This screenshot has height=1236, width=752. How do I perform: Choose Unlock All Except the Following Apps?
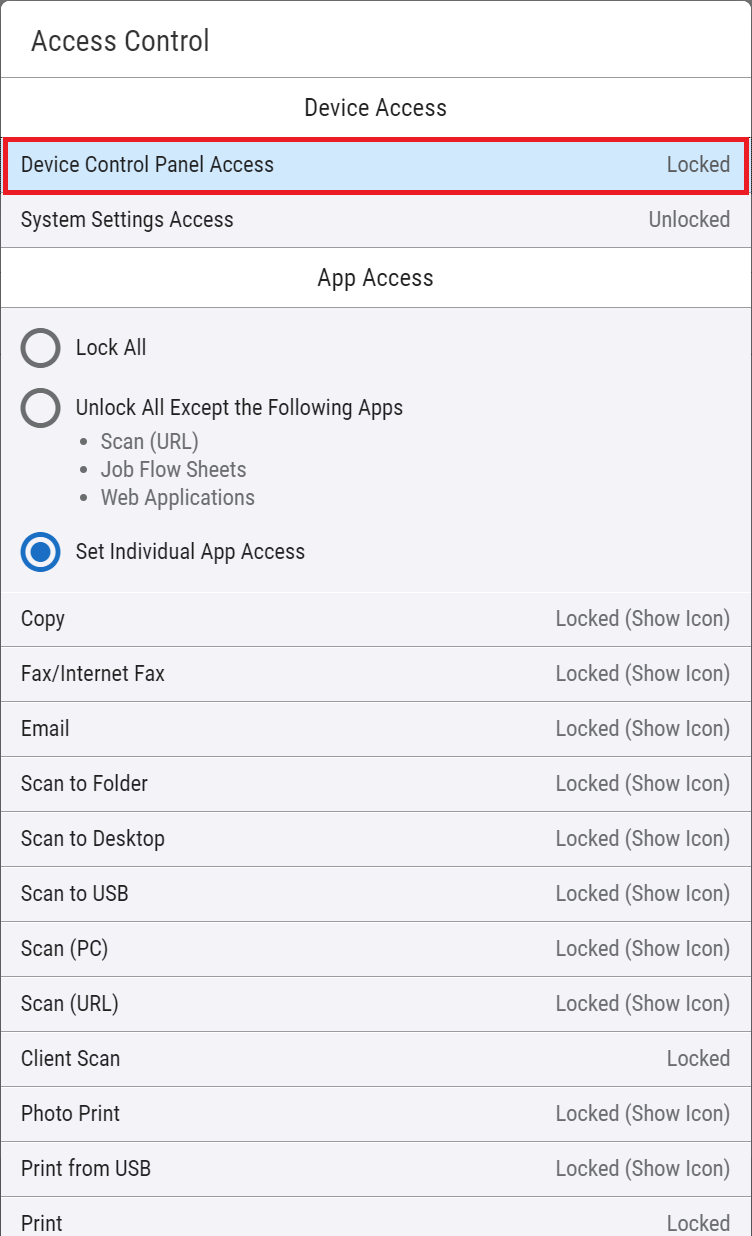coord(41,408)
